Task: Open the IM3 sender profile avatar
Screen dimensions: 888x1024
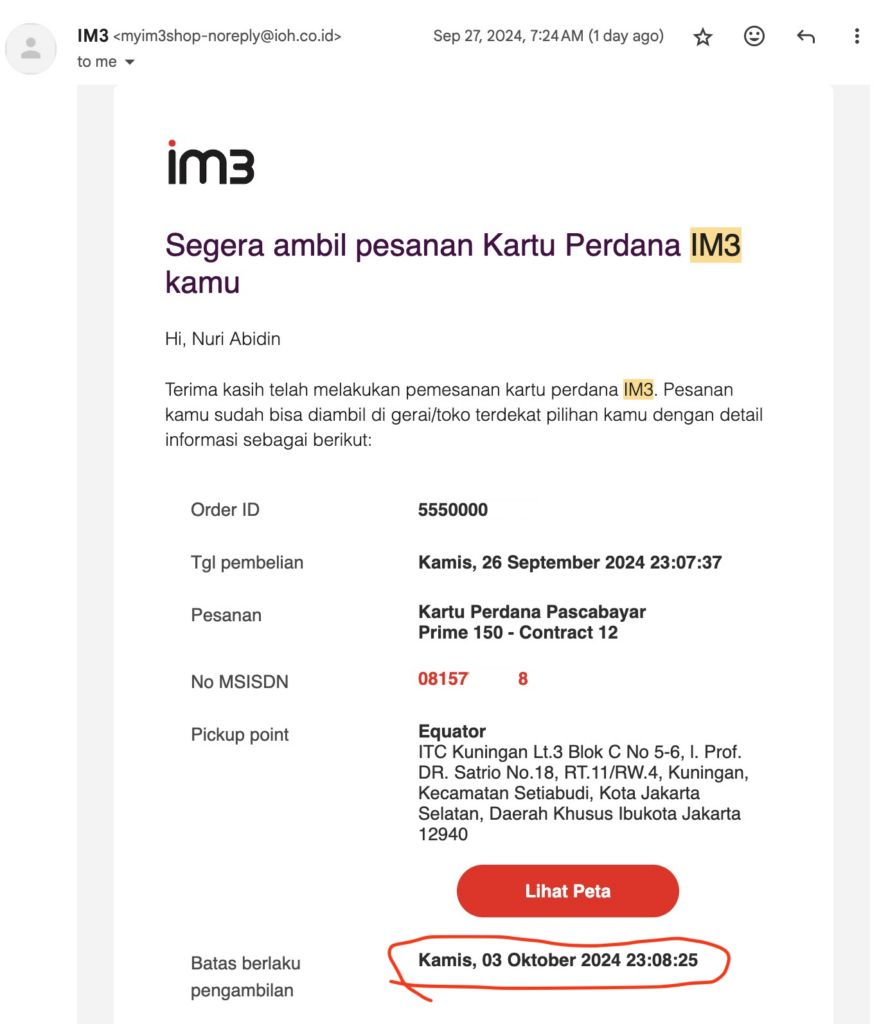Action: pyautogui.click(x=31, y=48)
